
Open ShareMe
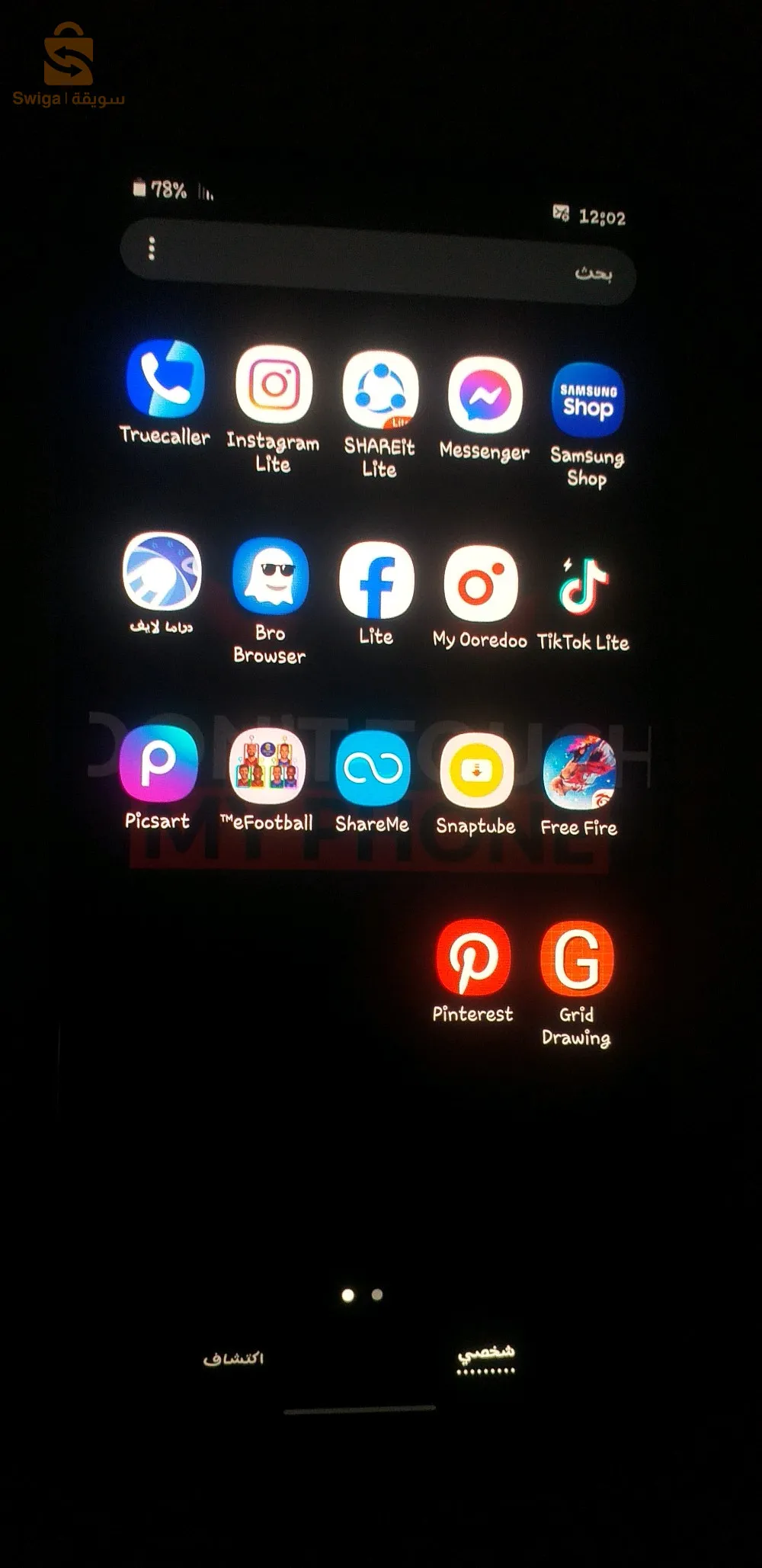pos(373,769)
